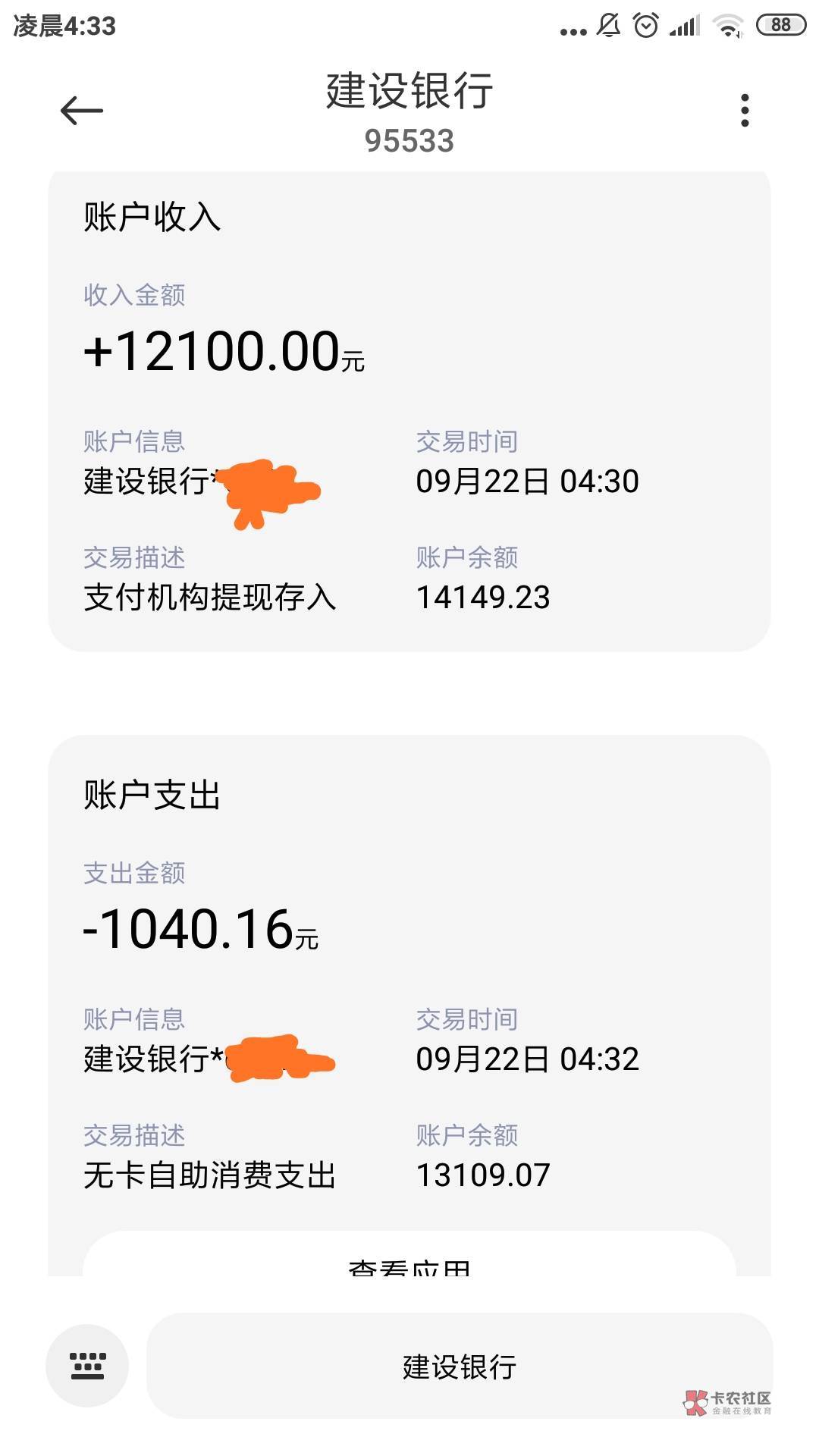819x1456 pixels.
Task: Go back from the 建设银行 conversation
Action: pyautogui.click(x=81, y=111)
